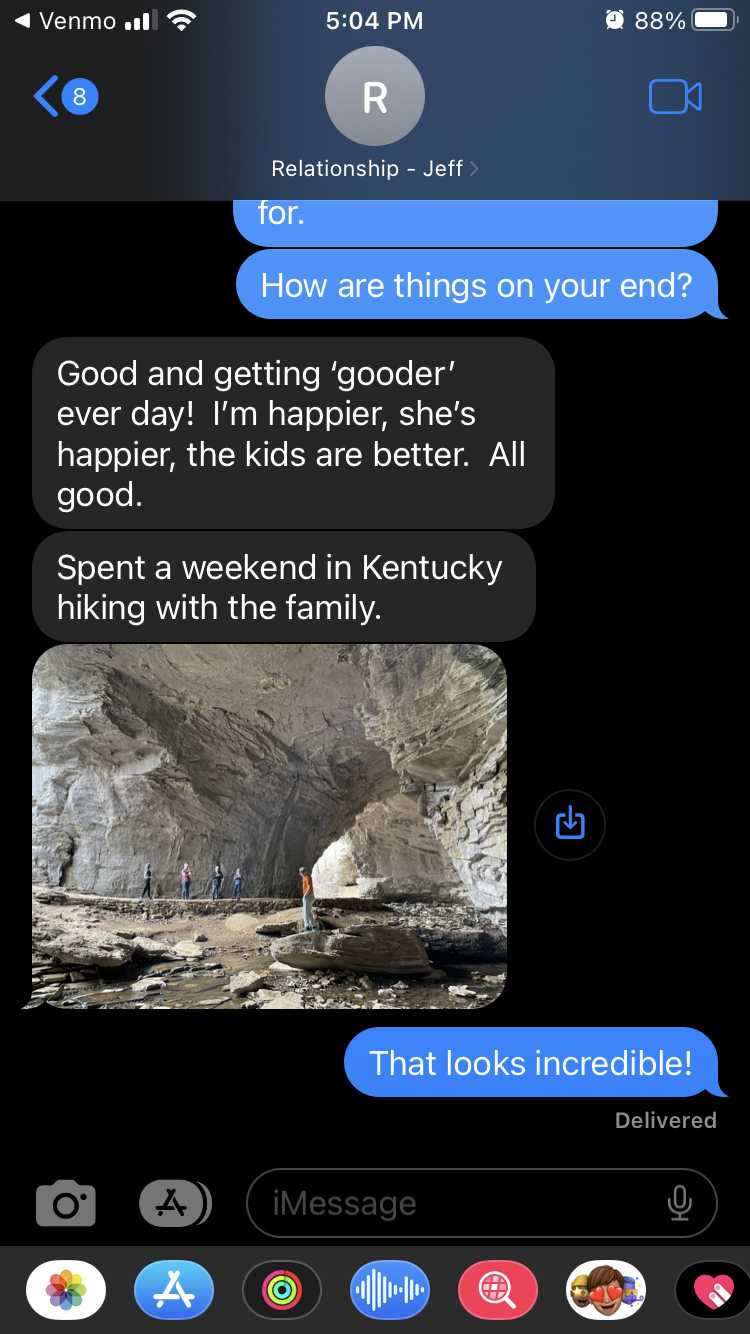Open the Fitness activity rings app
This screenshot has height=1334, width=750.
[x=282, y=1290]
